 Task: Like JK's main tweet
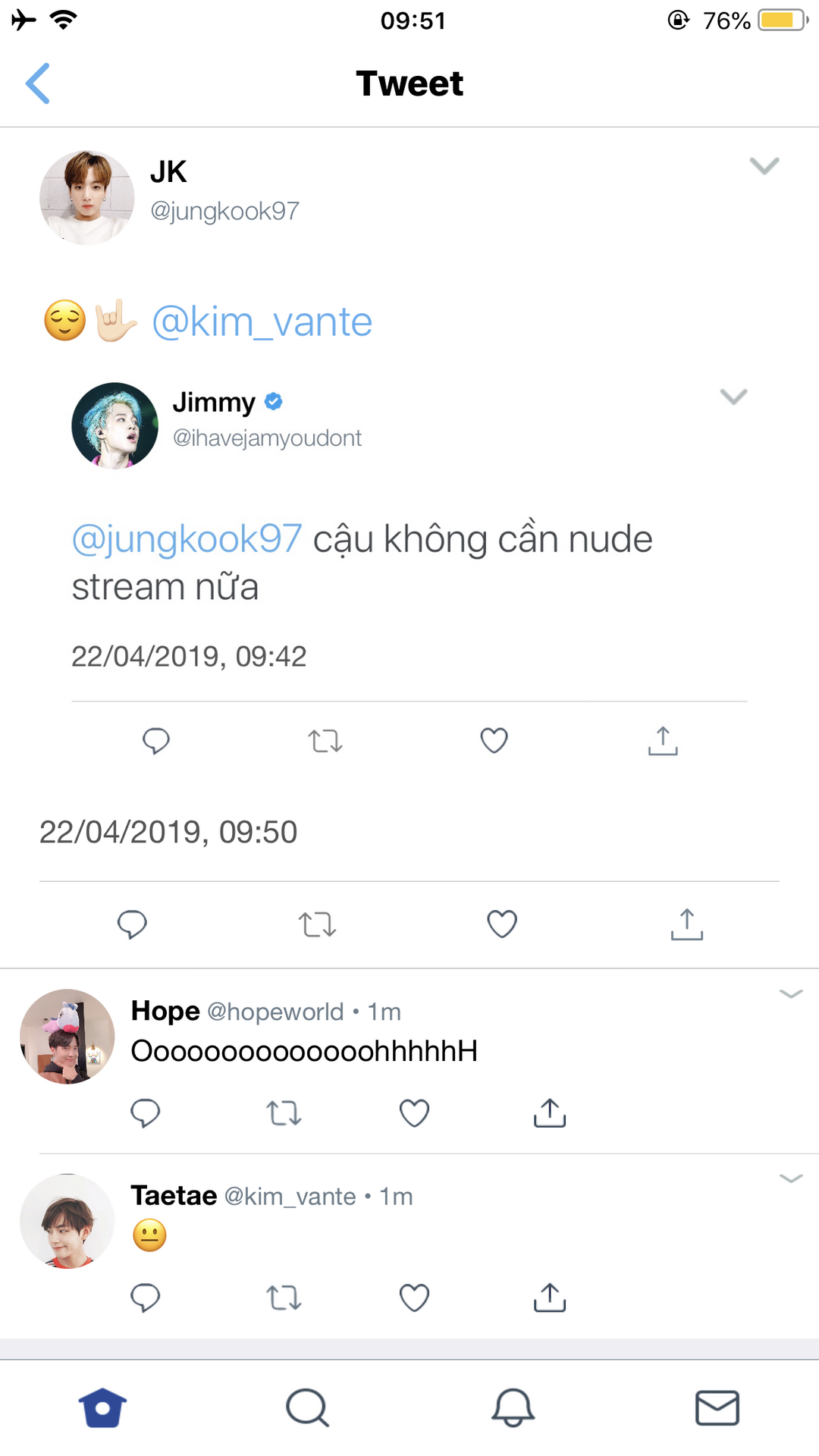pos(502,924)
